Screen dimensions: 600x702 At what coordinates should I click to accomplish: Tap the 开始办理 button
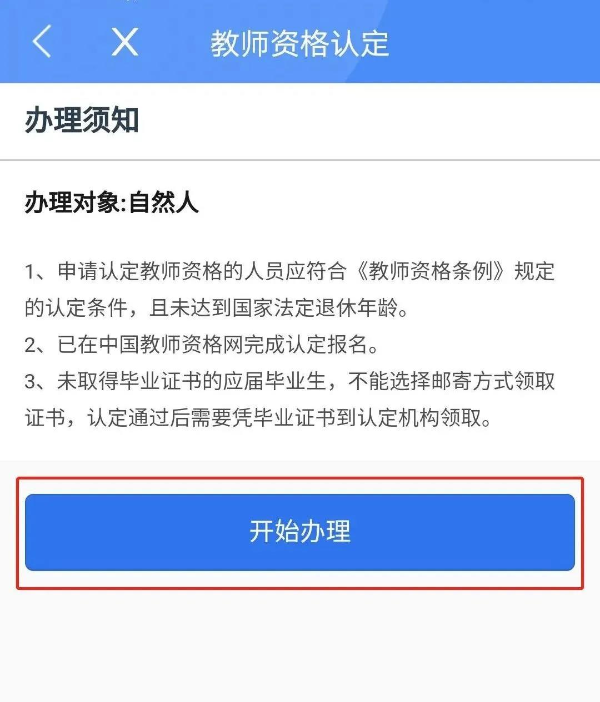300,531
